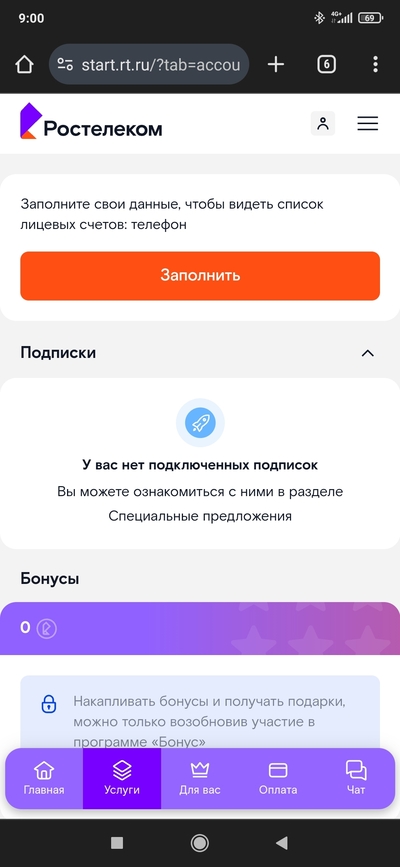Tap the browser address bar
This screenshot has height=867, width=400.
coord(149,65)
